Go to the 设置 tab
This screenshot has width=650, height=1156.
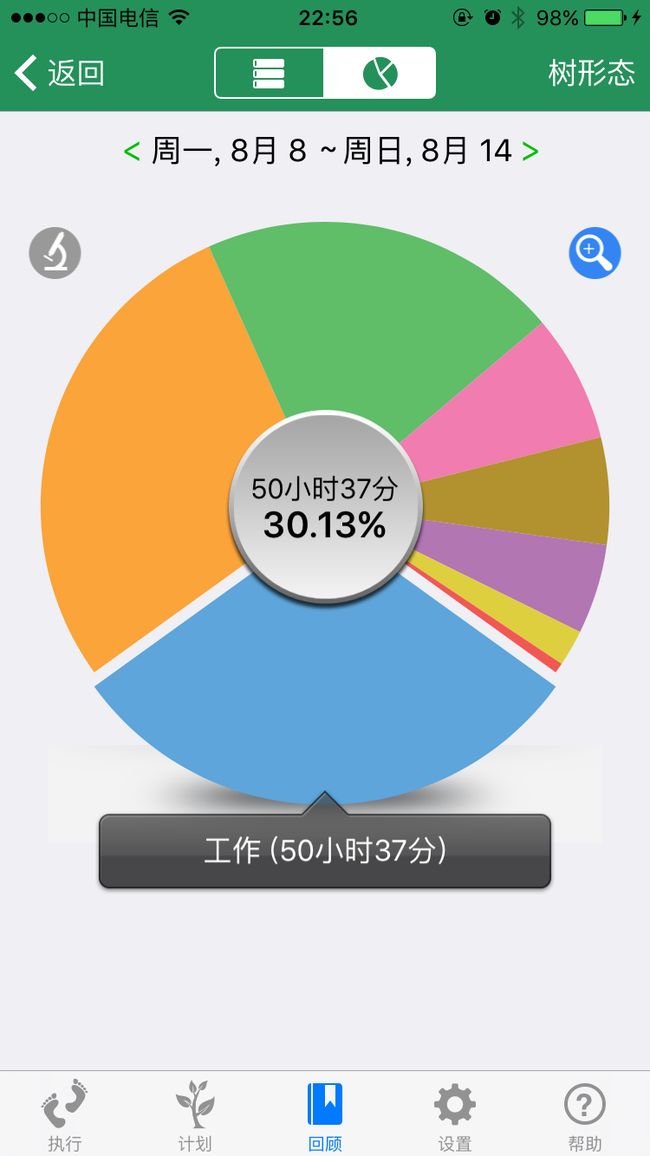[x=455, y=1115]
